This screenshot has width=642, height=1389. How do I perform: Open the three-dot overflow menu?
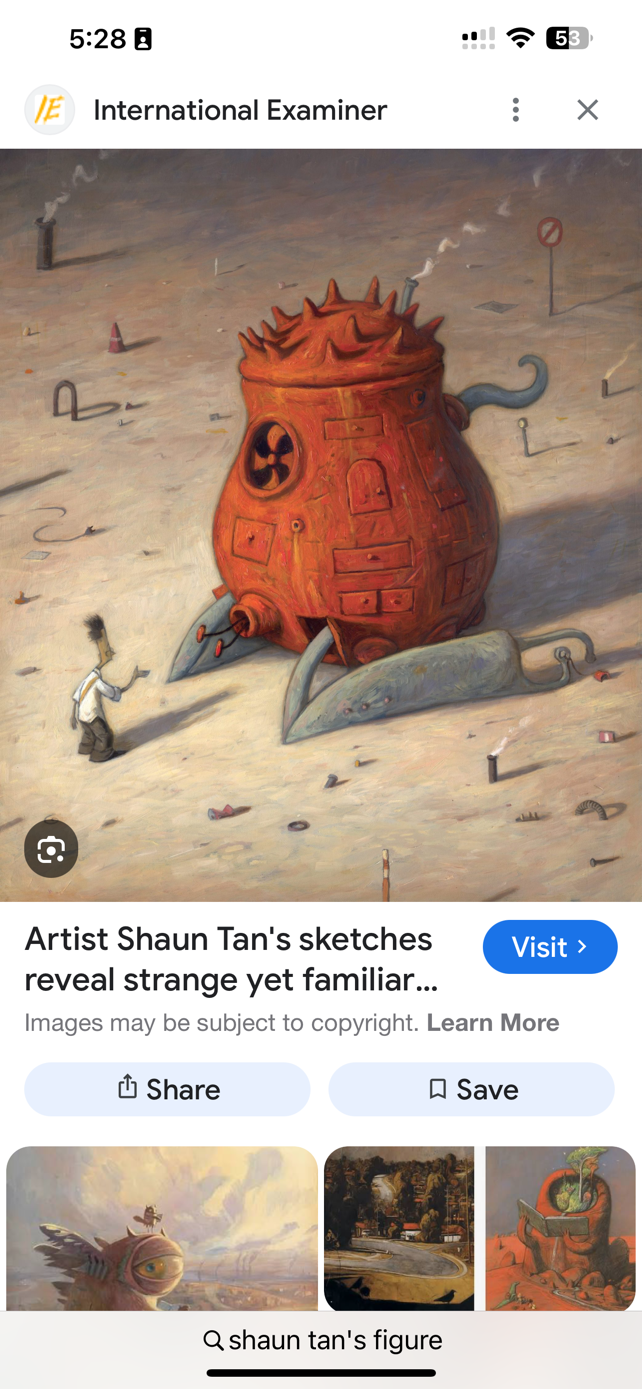pyautogui.click(x=516, y=110)
